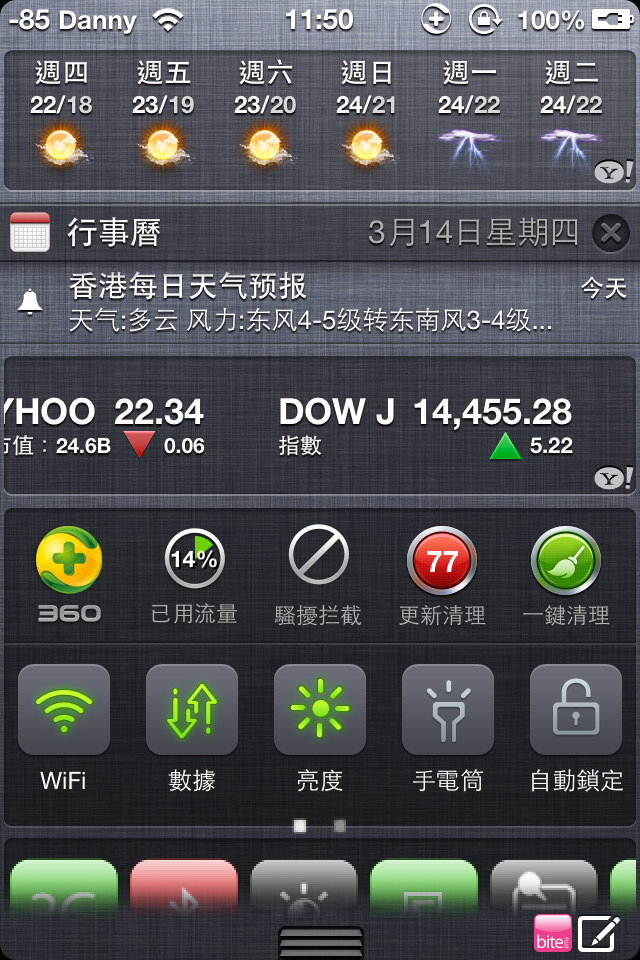Tap the toggle page indicator dots
The height and width of the screenshot is (960, 640).
point(320,826)
